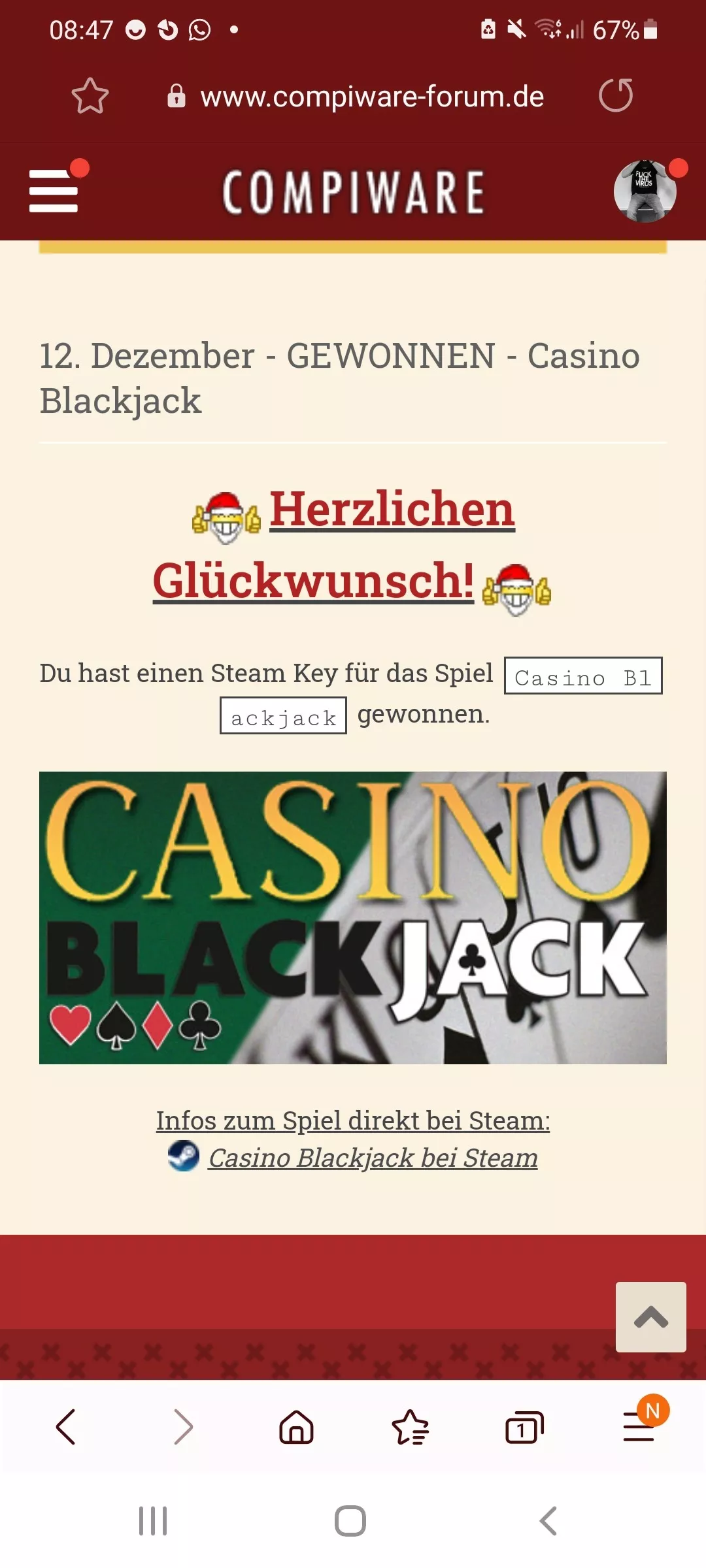The image size is (706, 1568).
Task: Open the browser bookmarks list
Action: [411, 1426]
